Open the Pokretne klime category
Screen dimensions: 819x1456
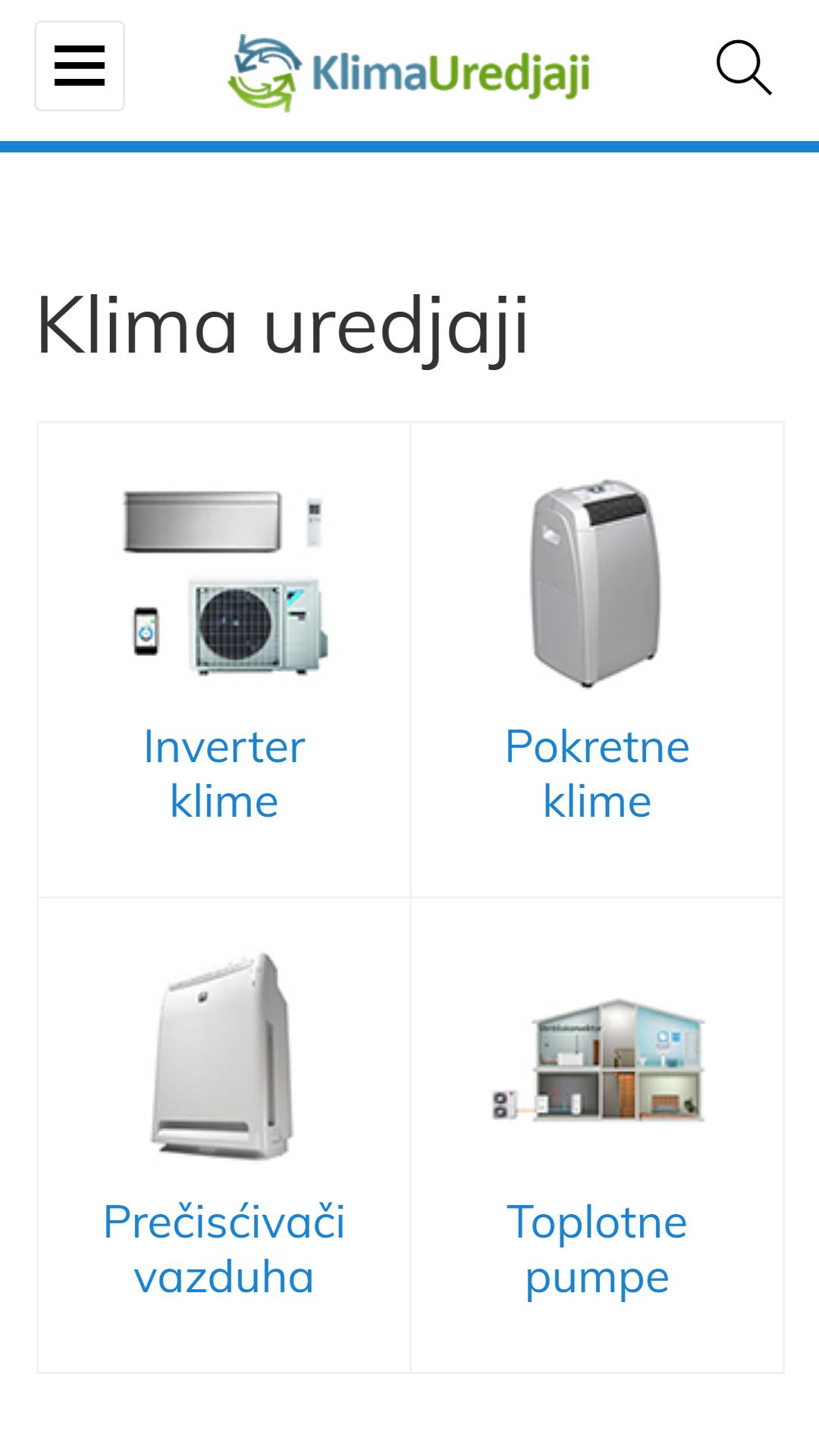coord(598,773)
